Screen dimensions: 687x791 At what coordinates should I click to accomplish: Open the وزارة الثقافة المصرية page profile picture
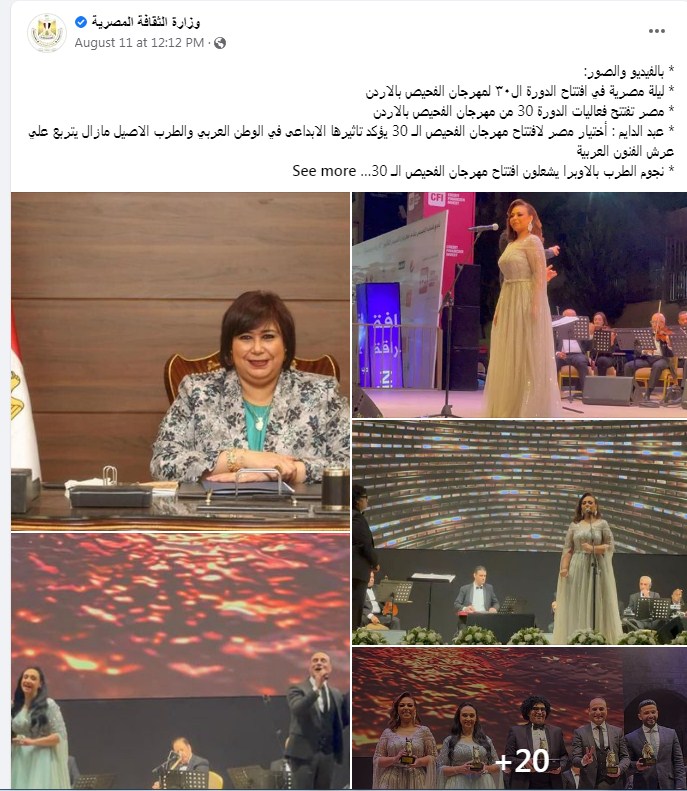pos(47,33)
